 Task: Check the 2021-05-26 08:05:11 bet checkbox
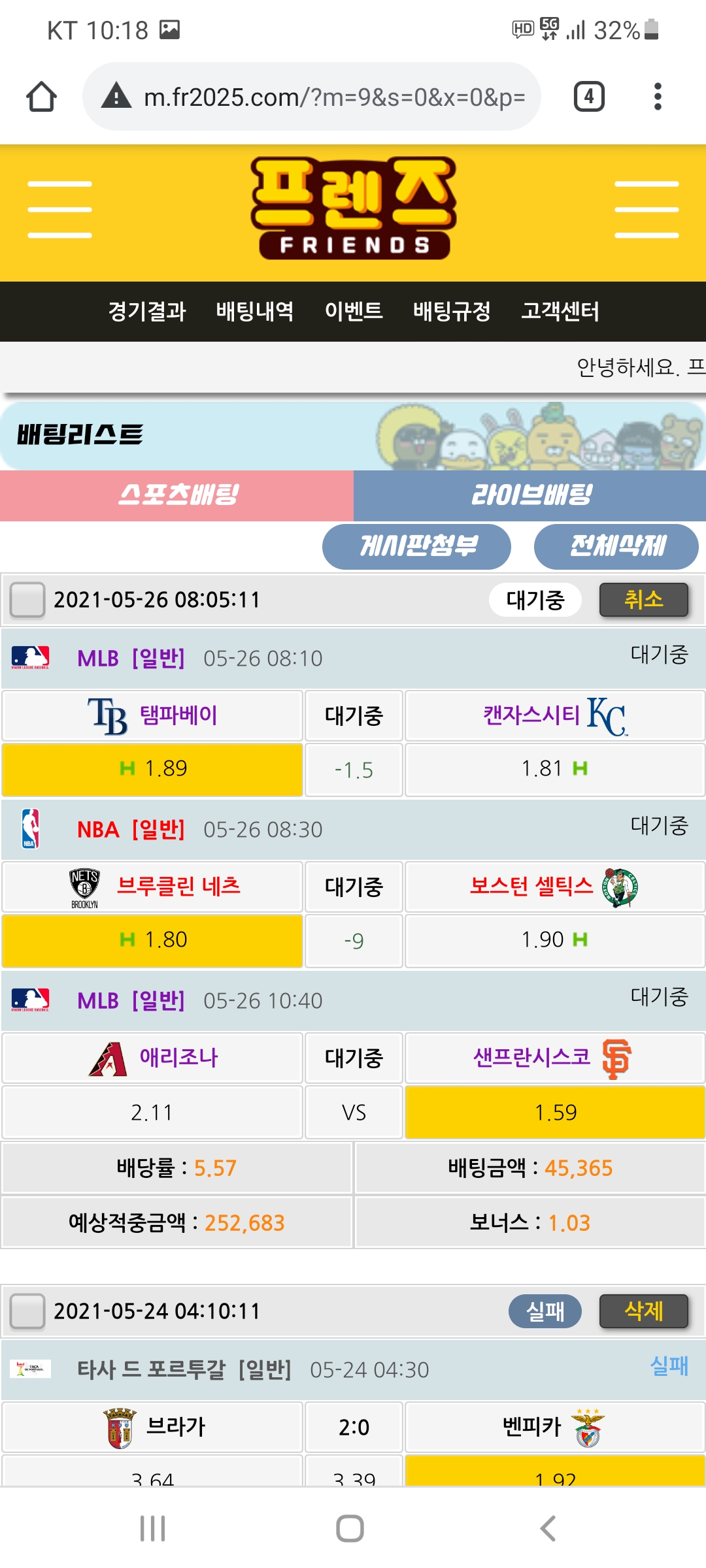[x=27, y=600]
